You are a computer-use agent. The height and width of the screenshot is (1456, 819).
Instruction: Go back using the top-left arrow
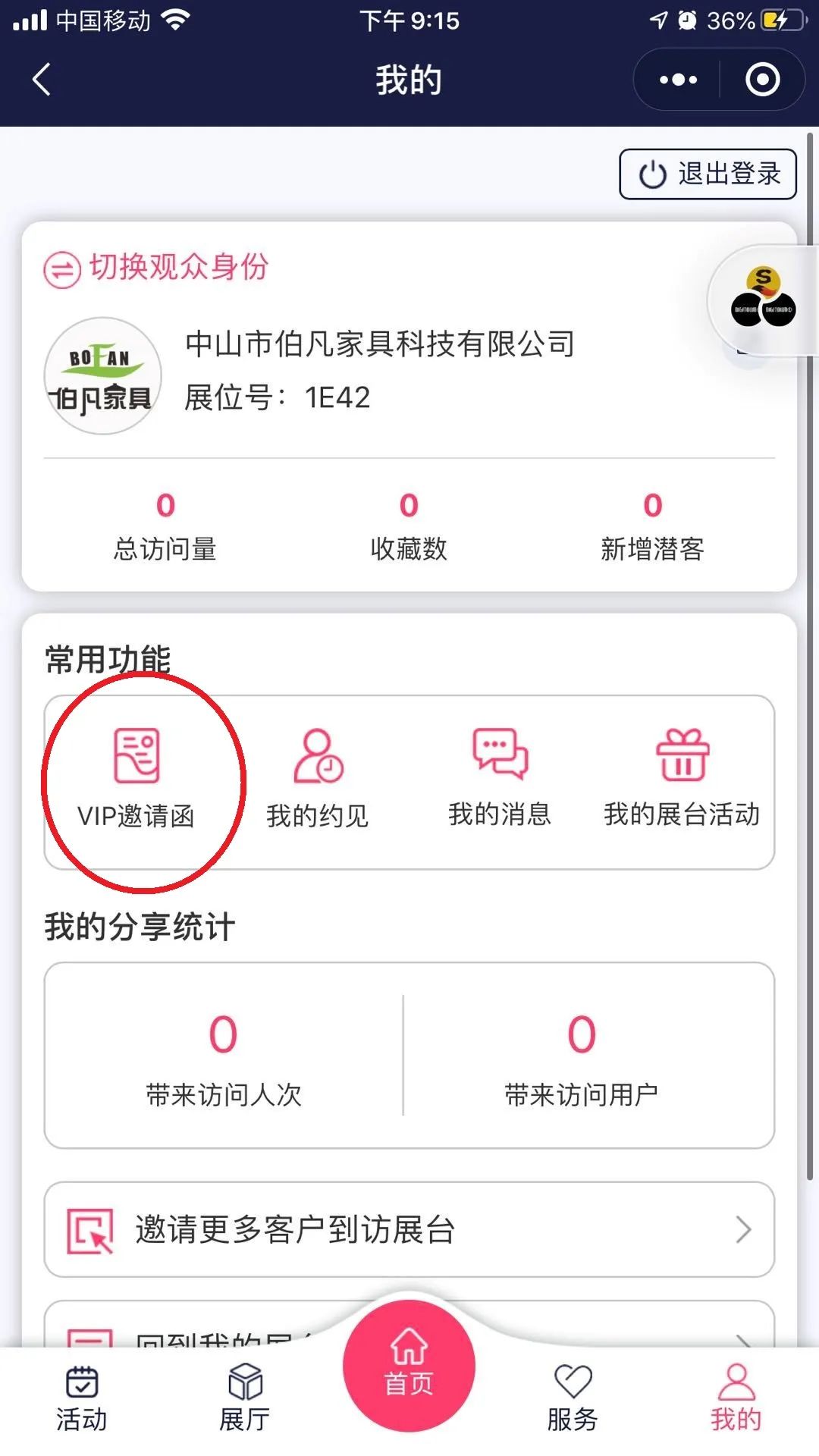(x=42, y=80)
